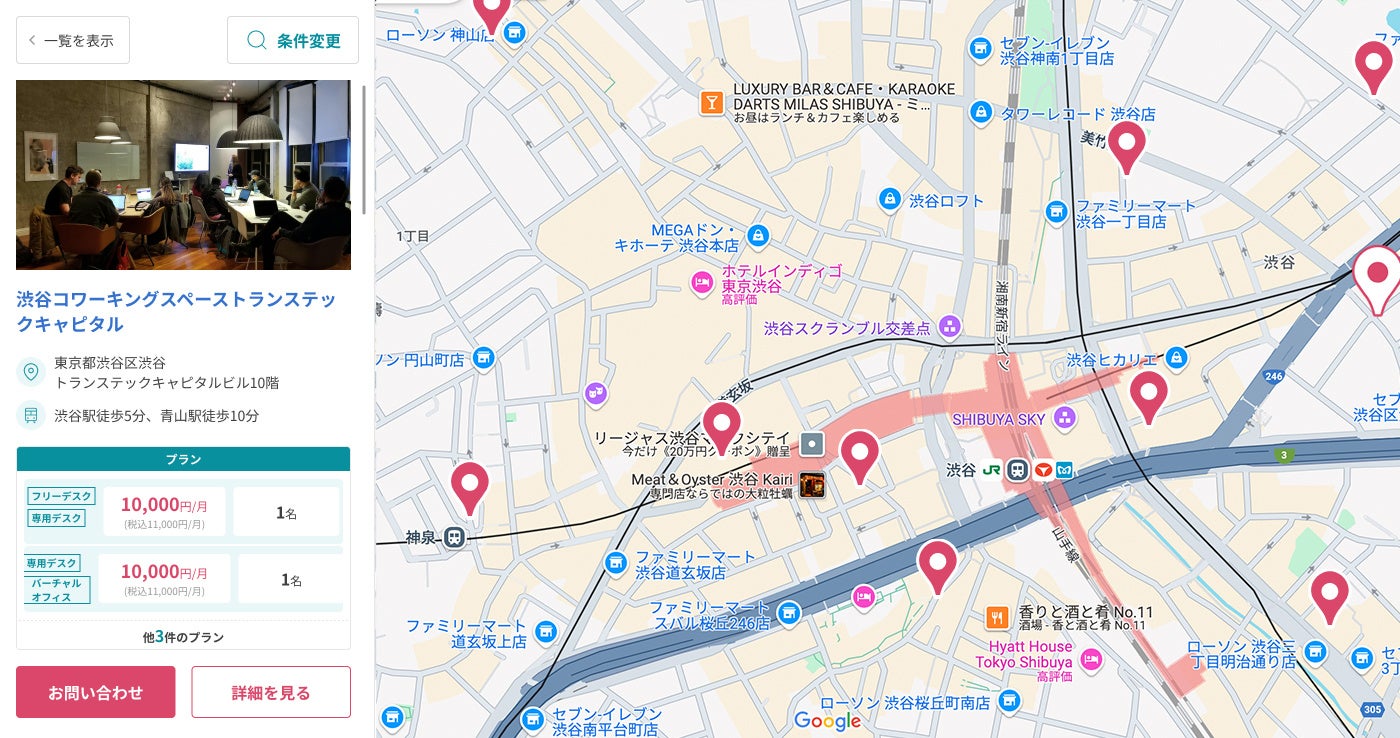
Task: Select the pin at リージャス渋谷マークシティ
Action: (721, 423)
